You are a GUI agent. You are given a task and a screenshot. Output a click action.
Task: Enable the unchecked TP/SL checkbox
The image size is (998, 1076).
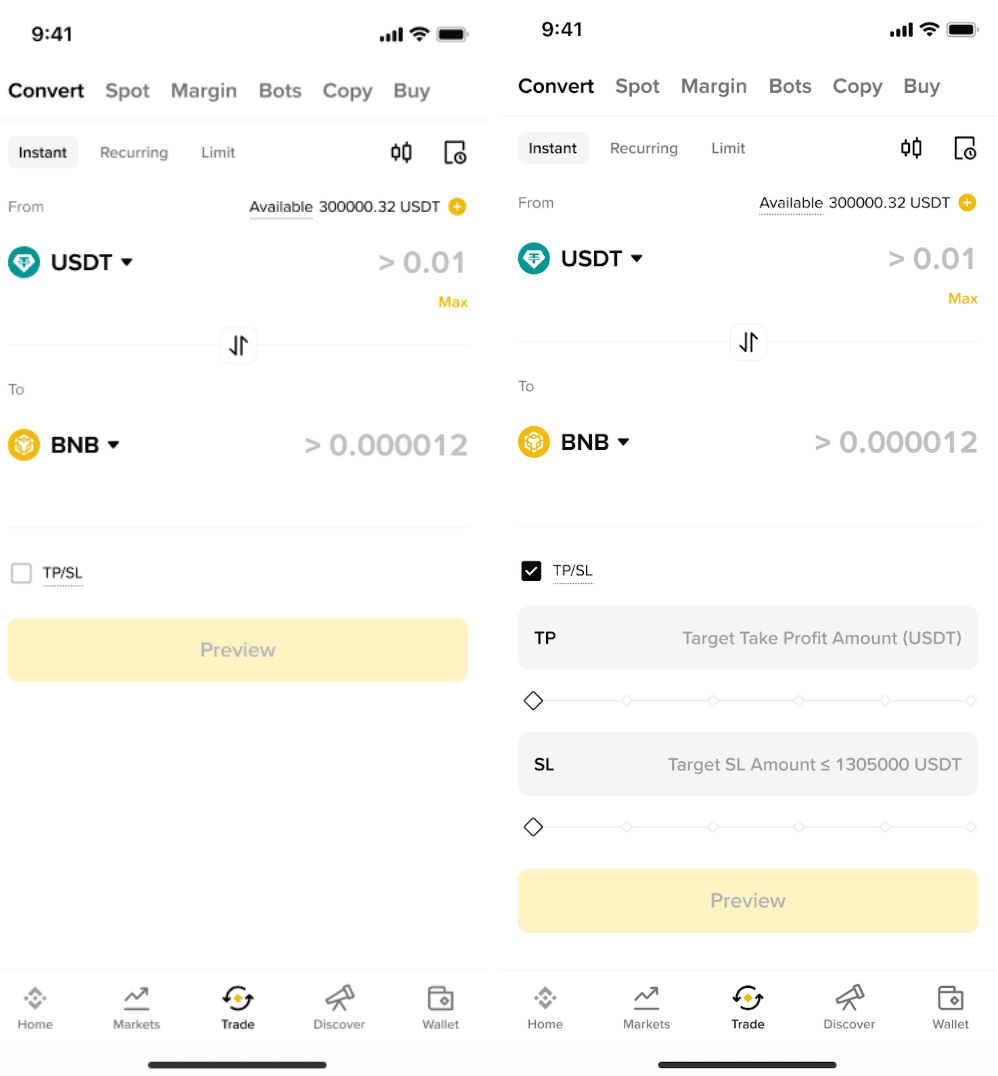(21, 573)
